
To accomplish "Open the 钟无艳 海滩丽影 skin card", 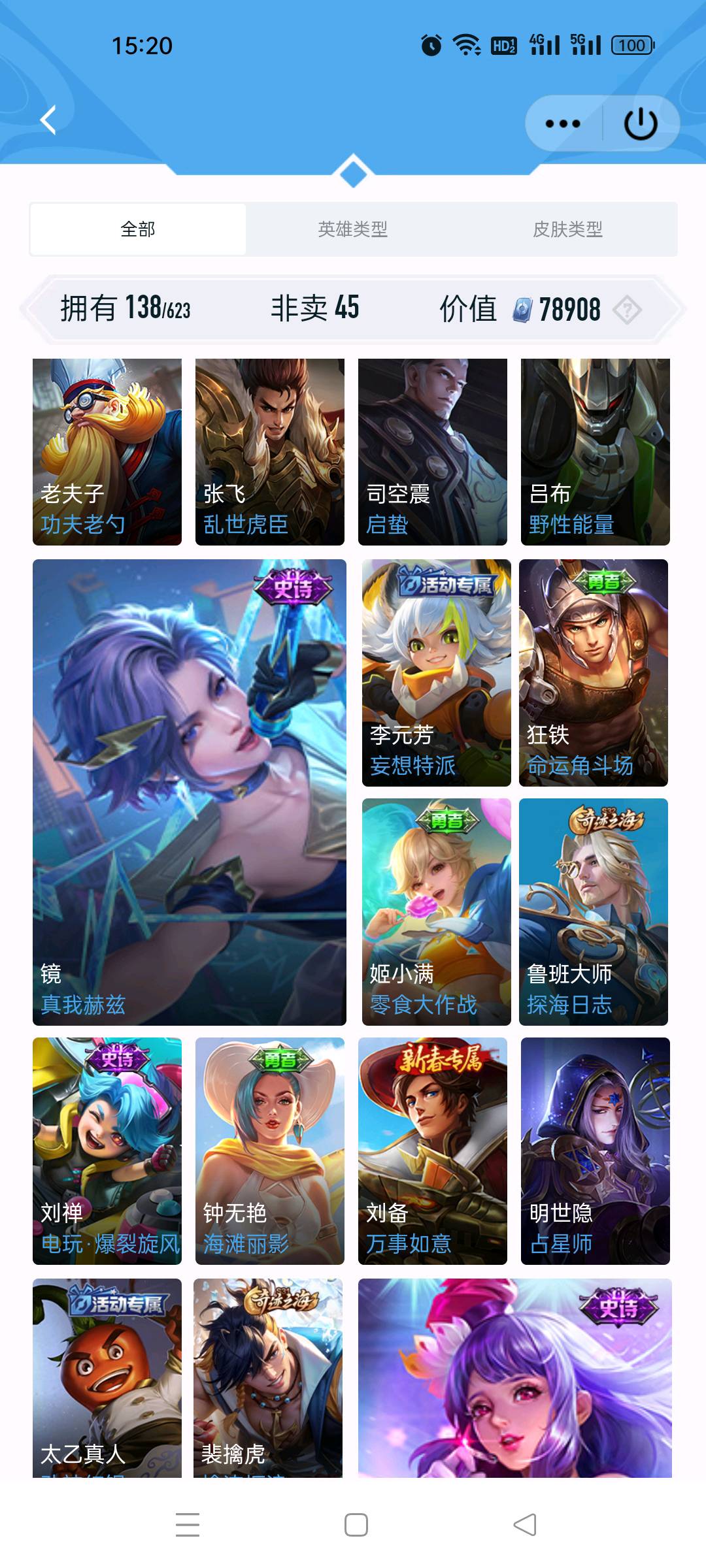I will tap(269, 1151).
